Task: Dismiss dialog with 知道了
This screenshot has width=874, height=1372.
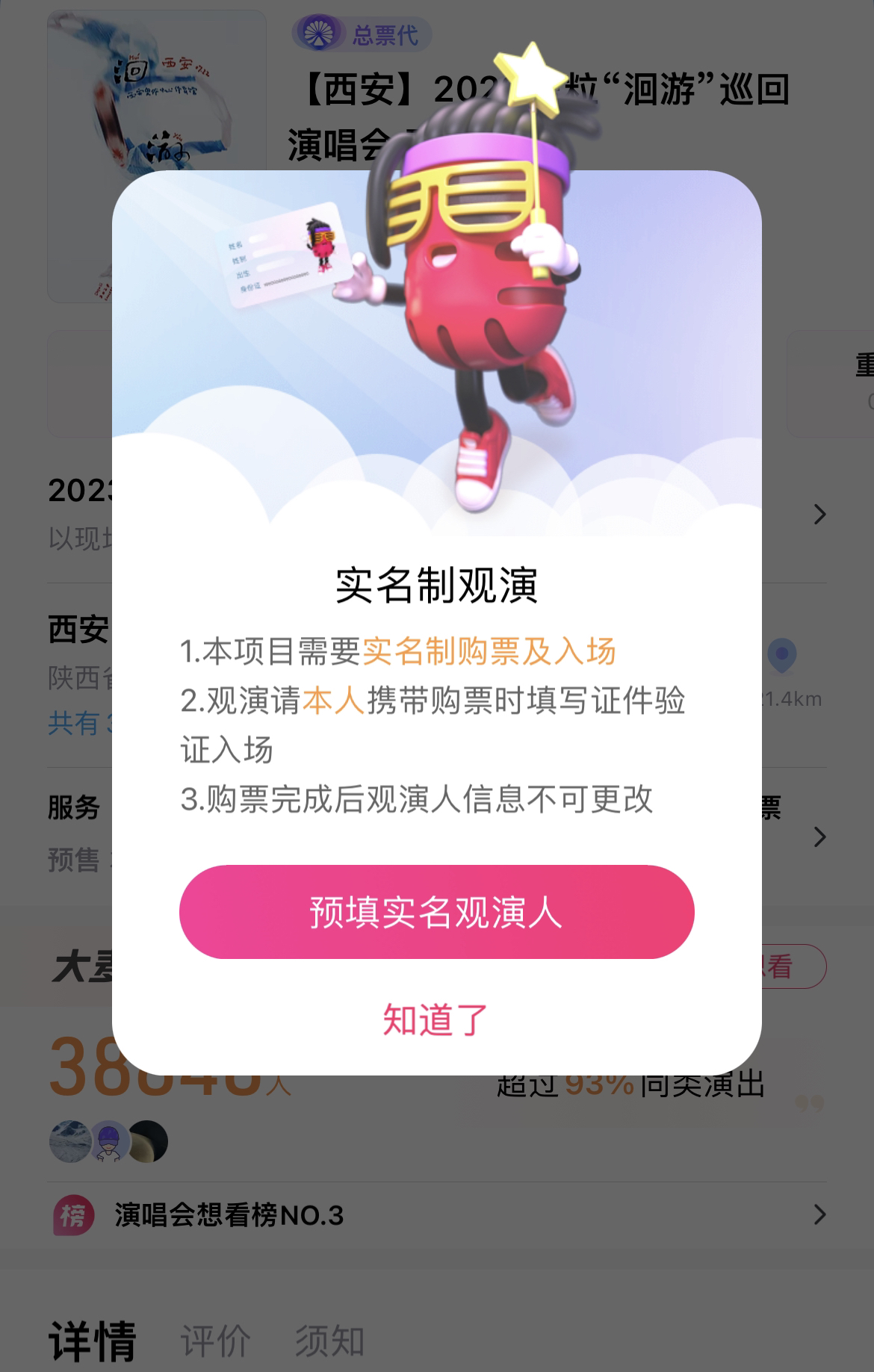Action: pyautogui.click(x=436, y=1019)
